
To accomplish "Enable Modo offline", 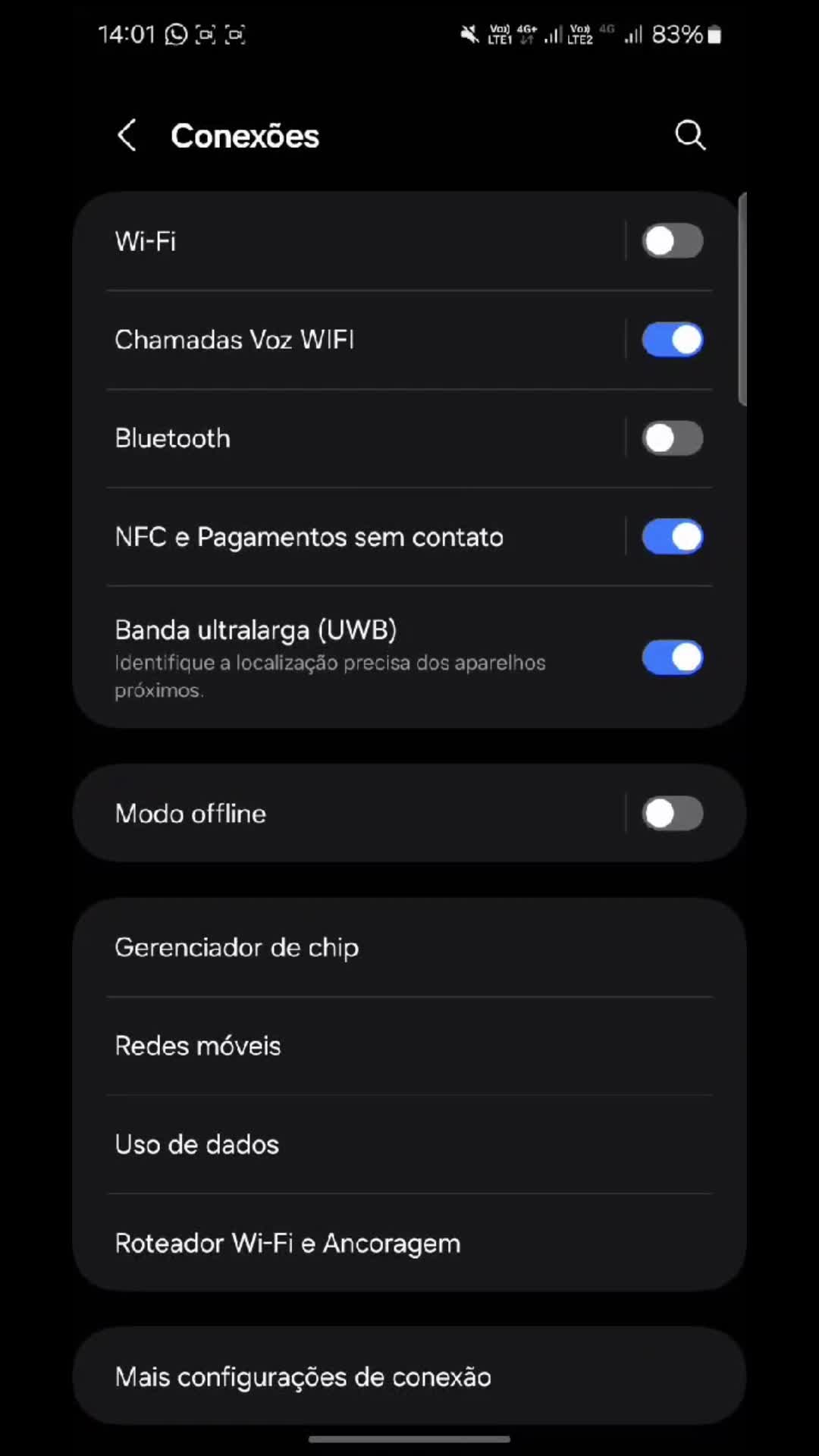I will 672,813.
